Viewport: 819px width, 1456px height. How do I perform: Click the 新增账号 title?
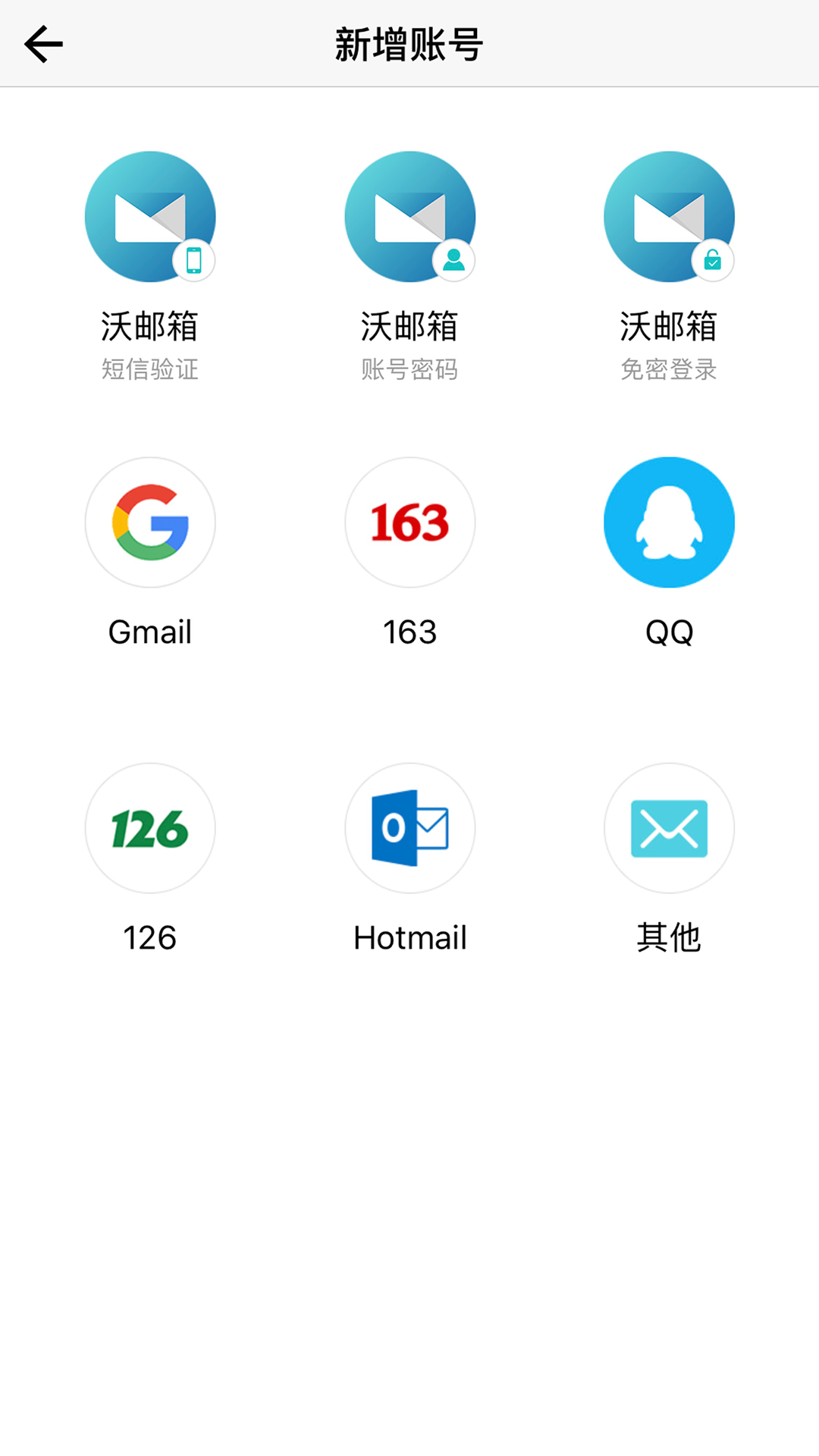(x=409, y=42)
